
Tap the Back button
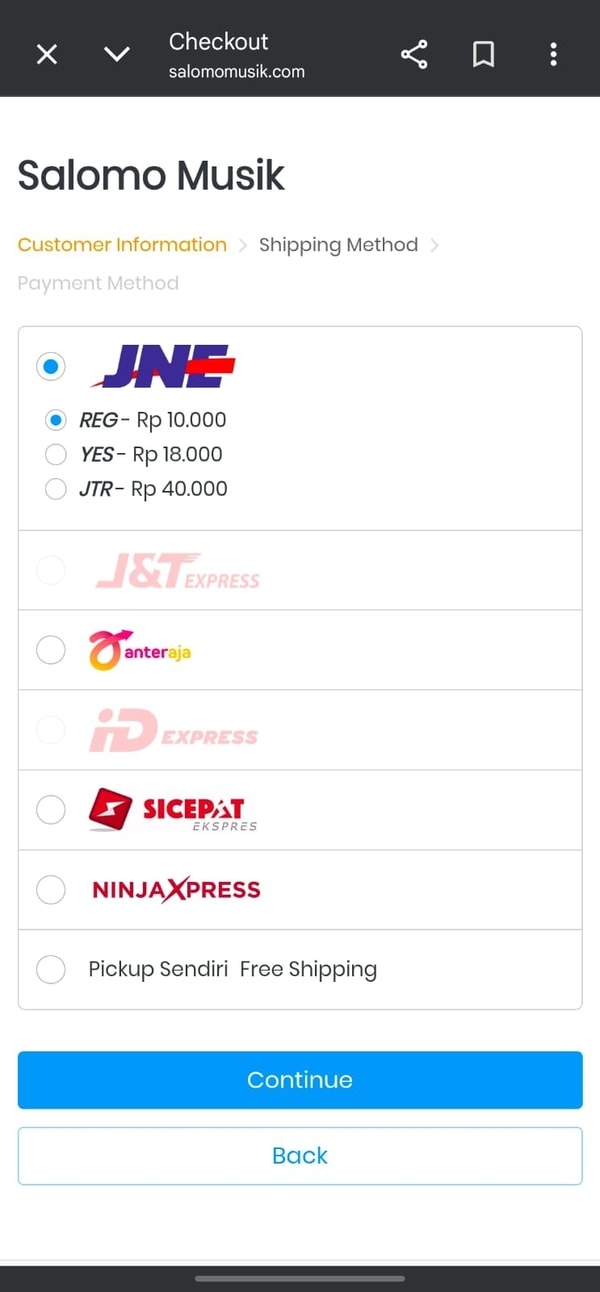click(300, 1156)
